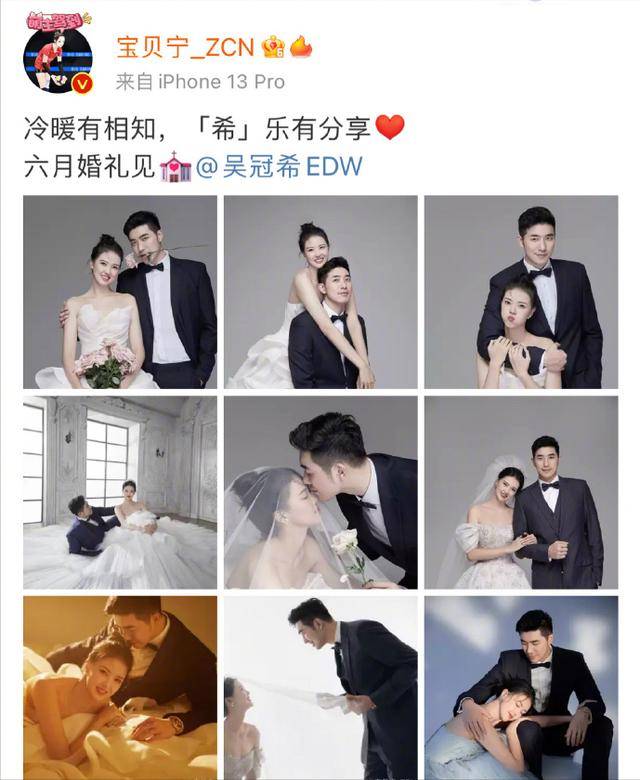This screenshot has height=780, width=640.
Task: Open the photo of bride hugging groom from behind
Action: 320,292
